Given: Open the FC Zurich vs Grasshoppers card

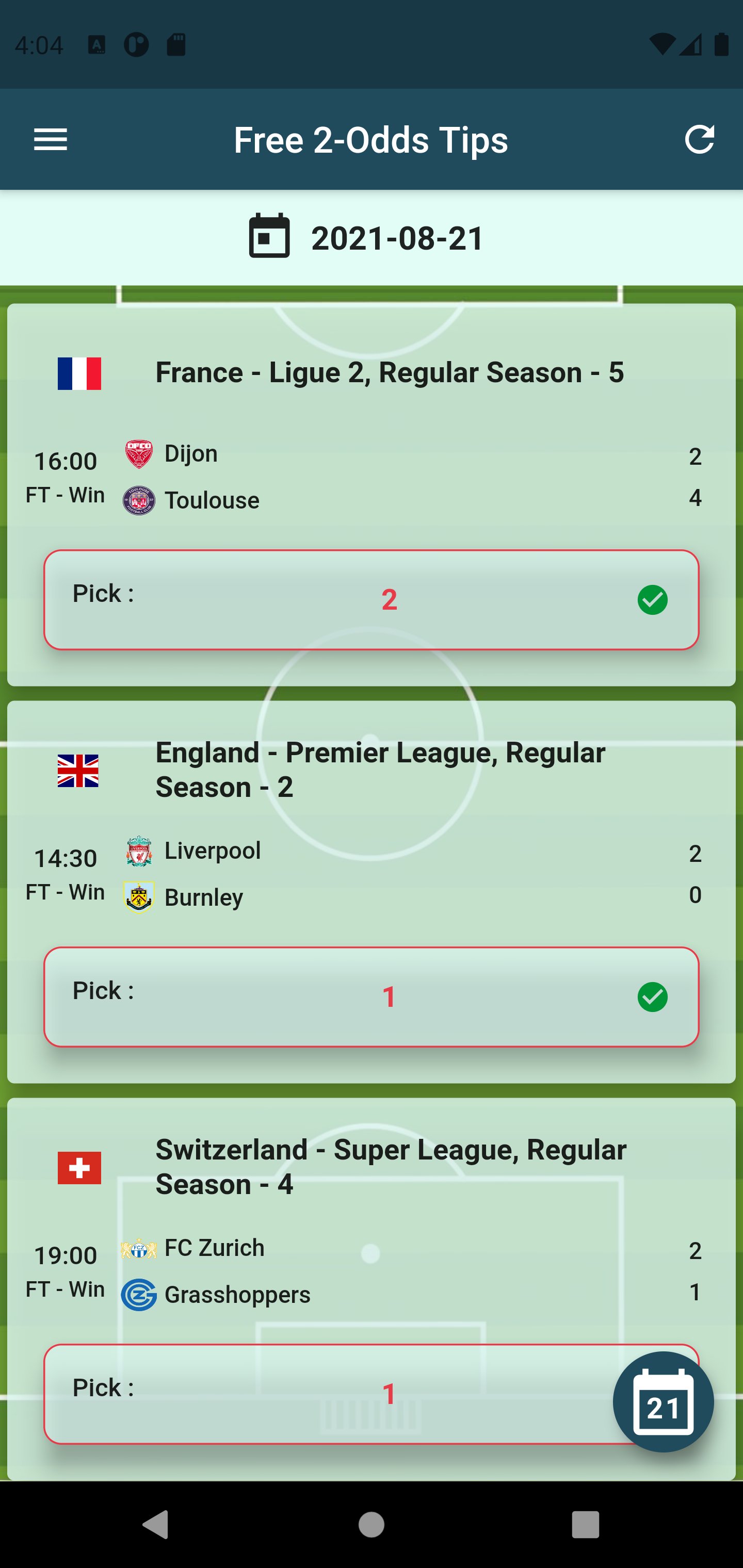Looking at the screenshot, I should [372, 1289].
